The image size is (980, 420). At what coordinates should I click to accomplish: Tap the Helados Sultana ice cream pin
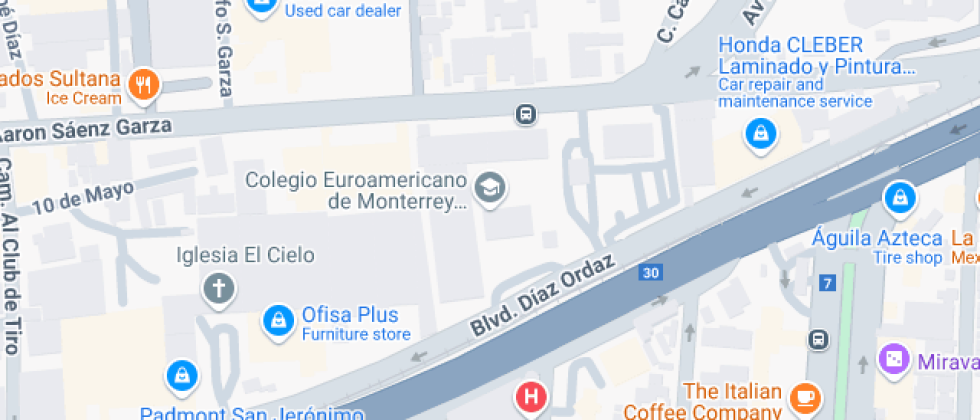pos(144,86)
